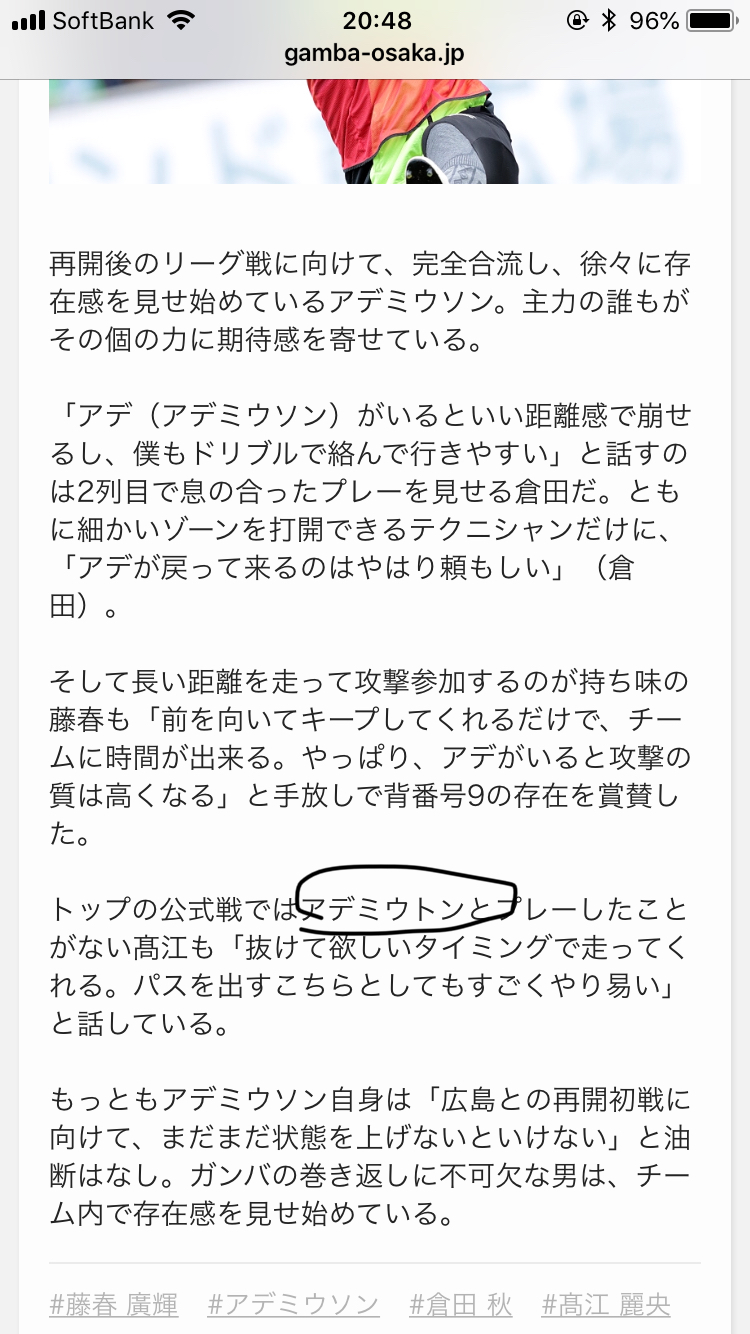Open the #藤春 廣輝 hashtag link
Viewport: 750px width, 1334px height.
[114, 1304]
